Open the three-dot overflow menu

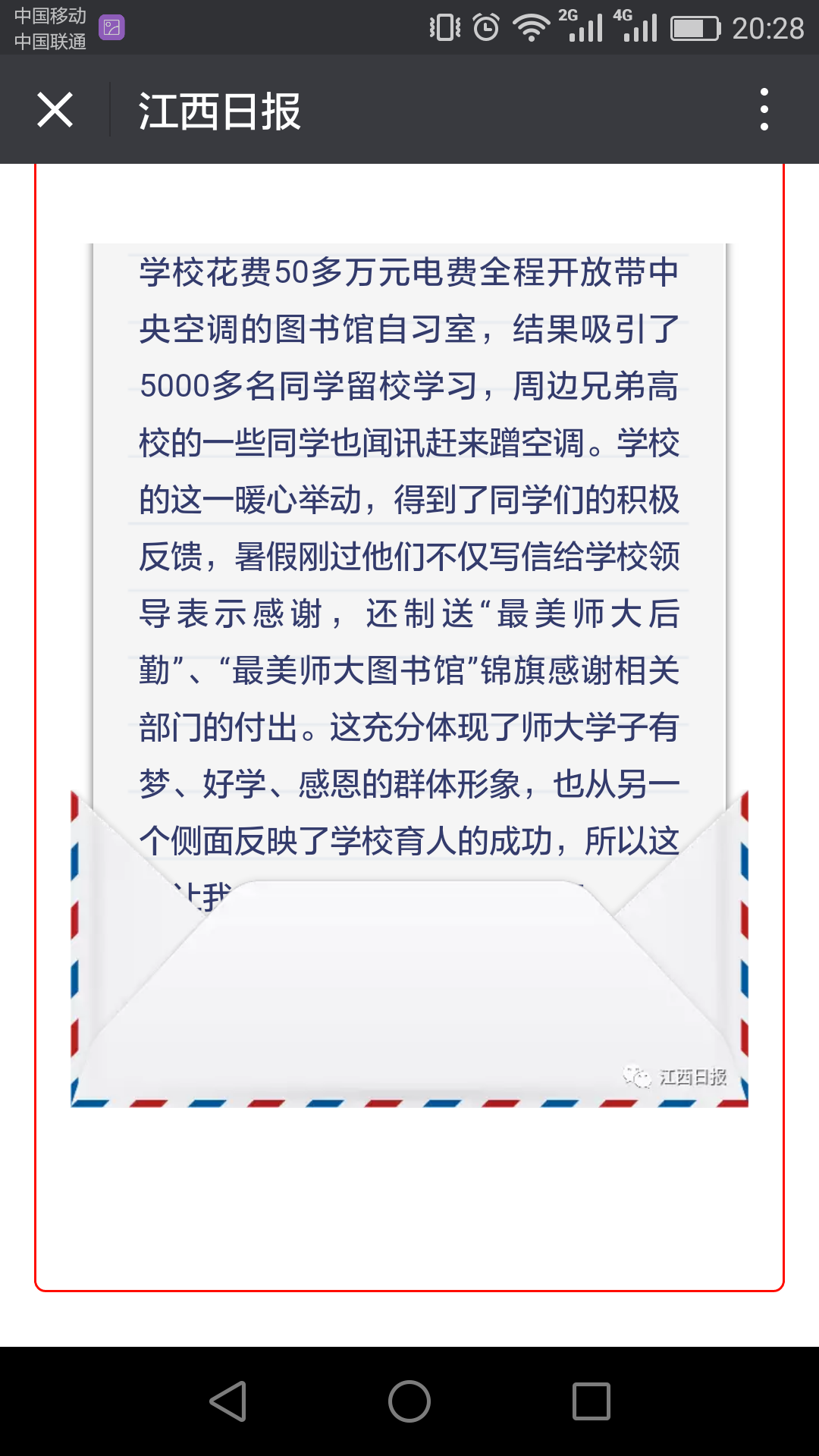point(764,110)
